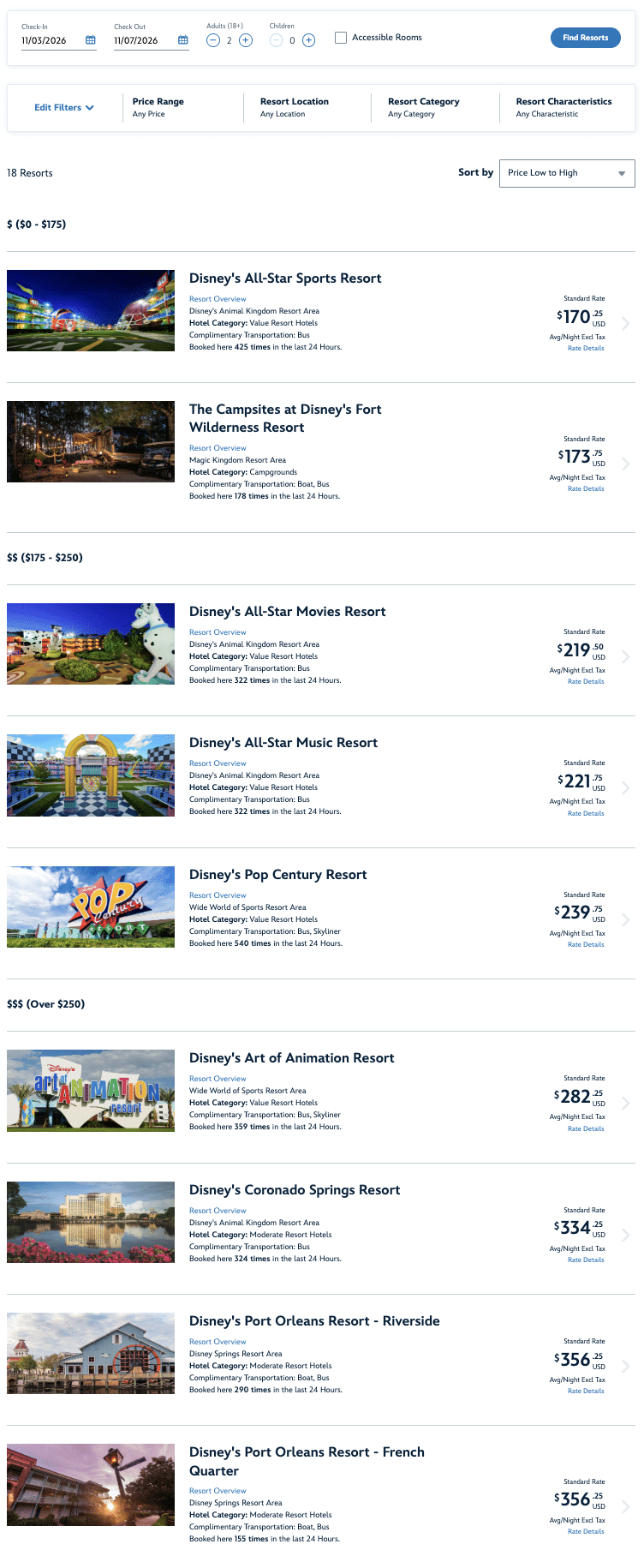View Rate Details for All-Star Sports Resort
Screen dimensions: 644x1568
(x=586, y=349)
